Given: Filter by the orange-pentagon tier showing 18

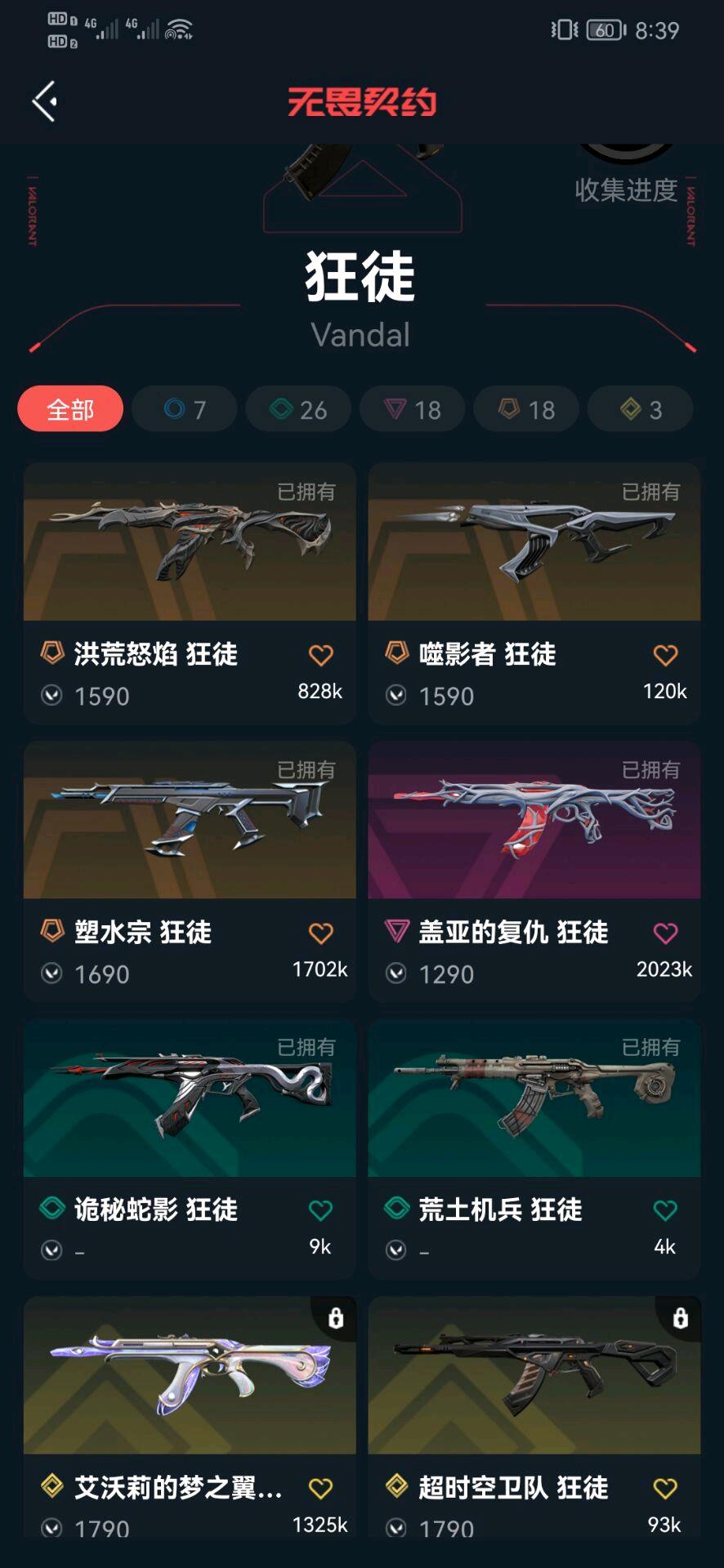Looking at the screenshot, I should pos(526,409).
